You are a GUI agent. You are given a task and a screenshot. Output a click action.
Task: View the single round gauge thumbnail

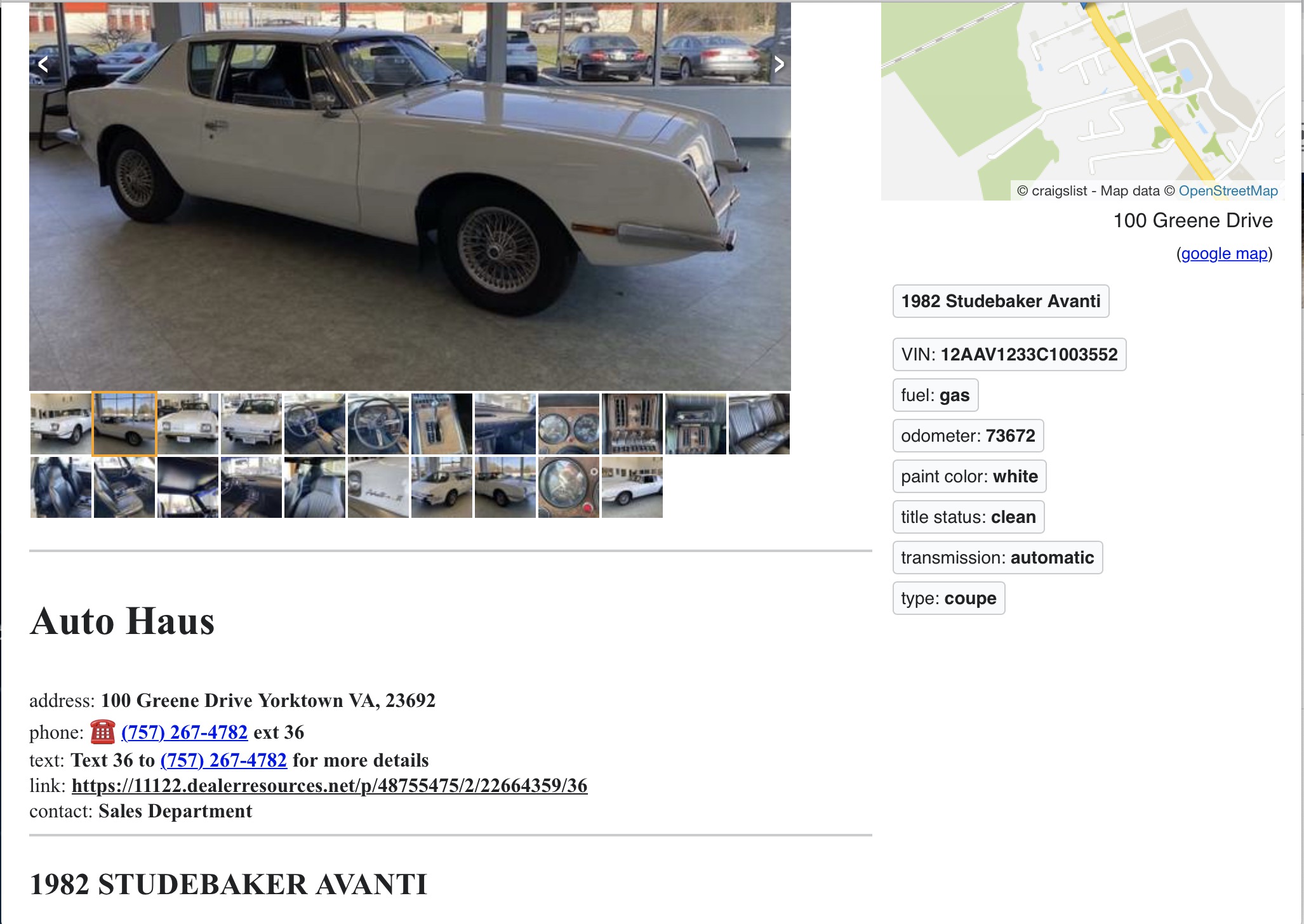pos(569,487)
